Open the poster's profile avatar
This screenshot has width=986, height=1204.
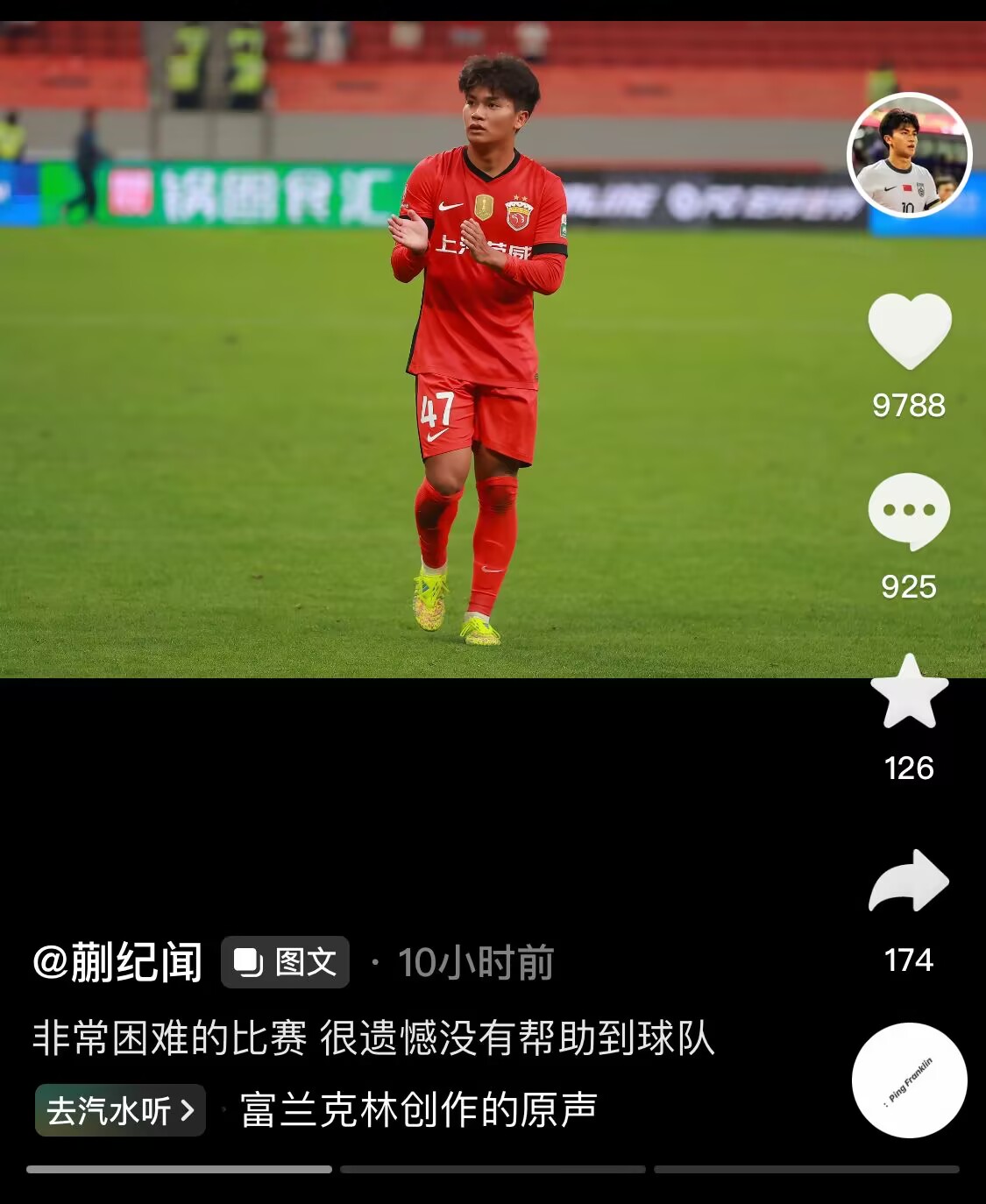coord(909,156)
